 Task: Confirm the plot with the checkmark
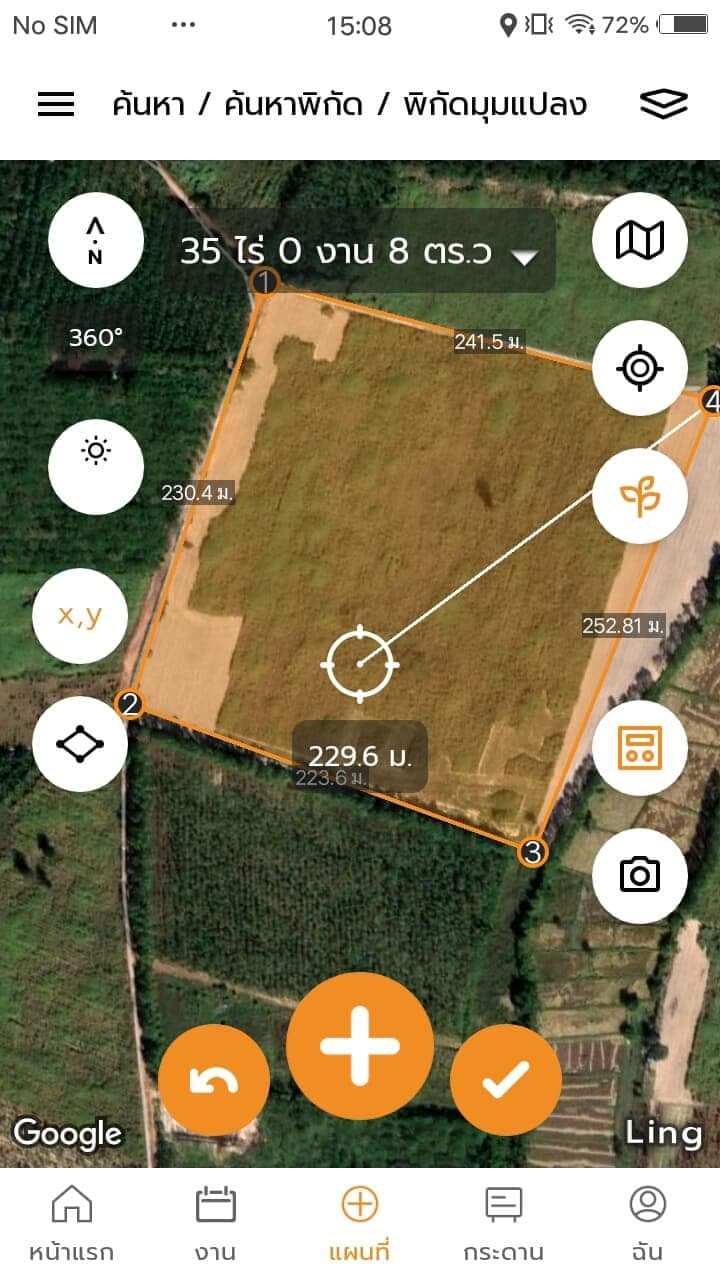click(506, 1080)
